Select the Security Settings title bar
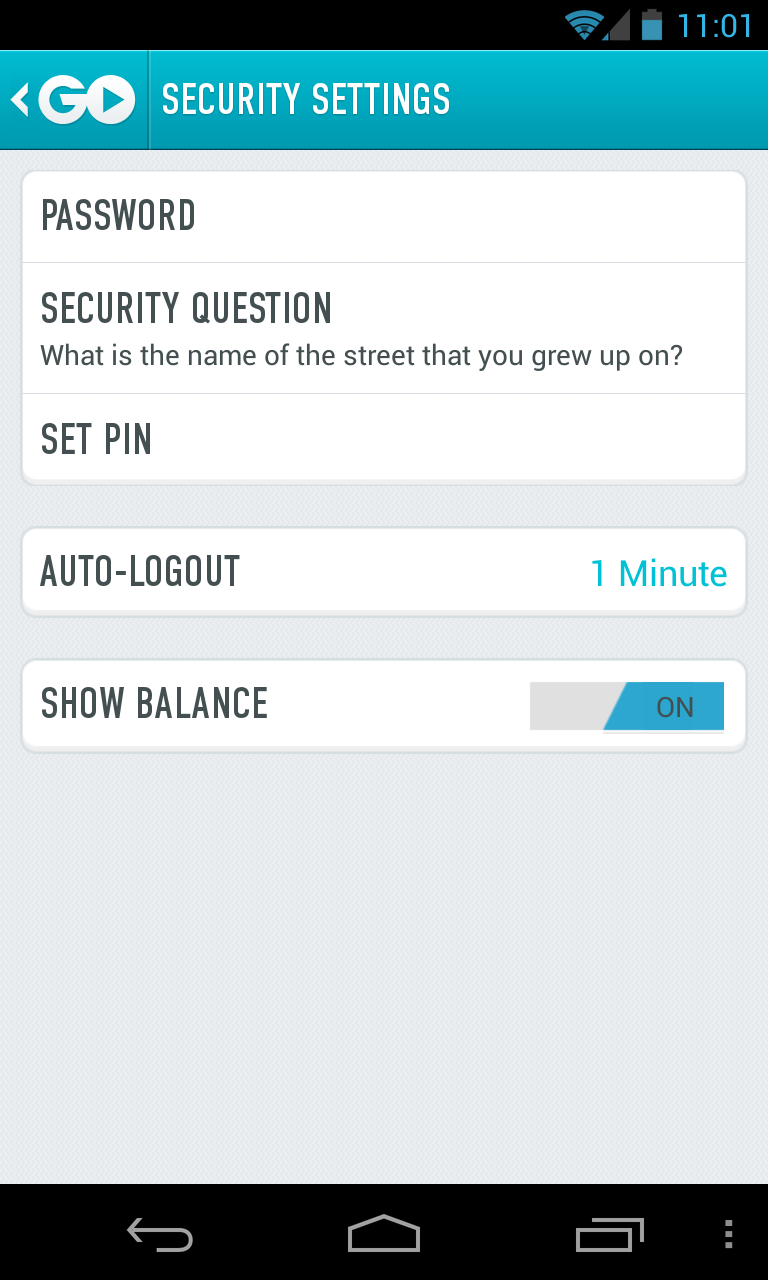Image resolution: width=768 pixels, height=1280 pixels. coord(306,99)
